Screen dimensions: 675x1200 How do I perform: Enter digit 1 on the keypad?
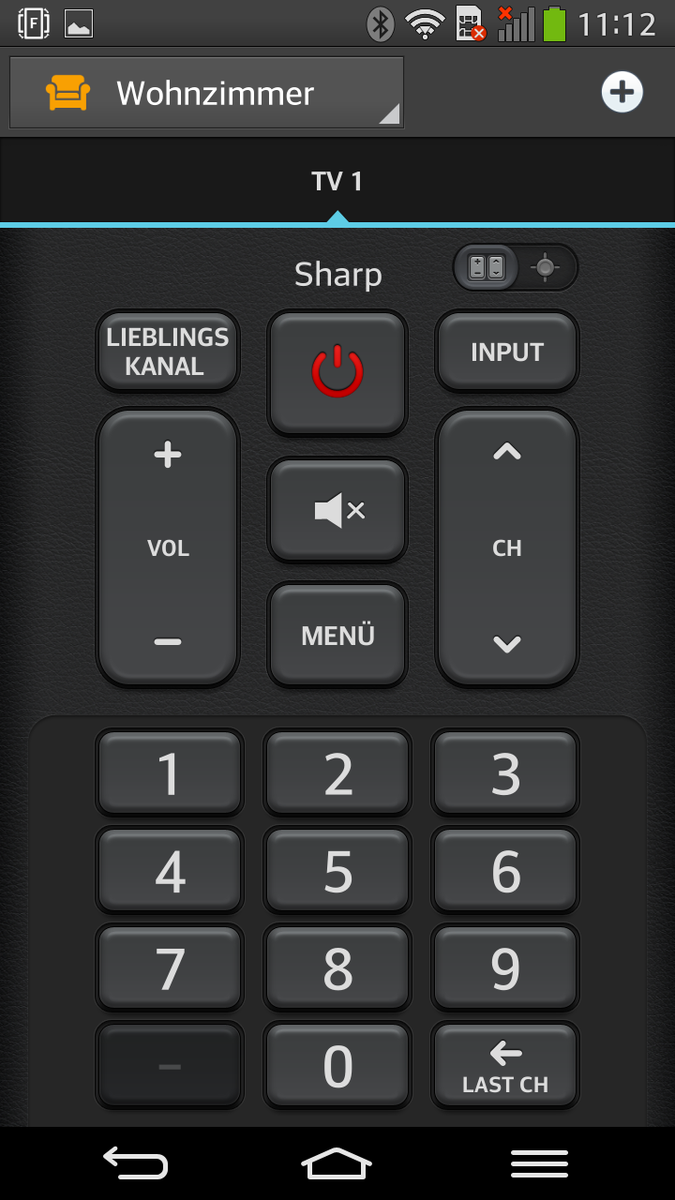tap(169, 773)
